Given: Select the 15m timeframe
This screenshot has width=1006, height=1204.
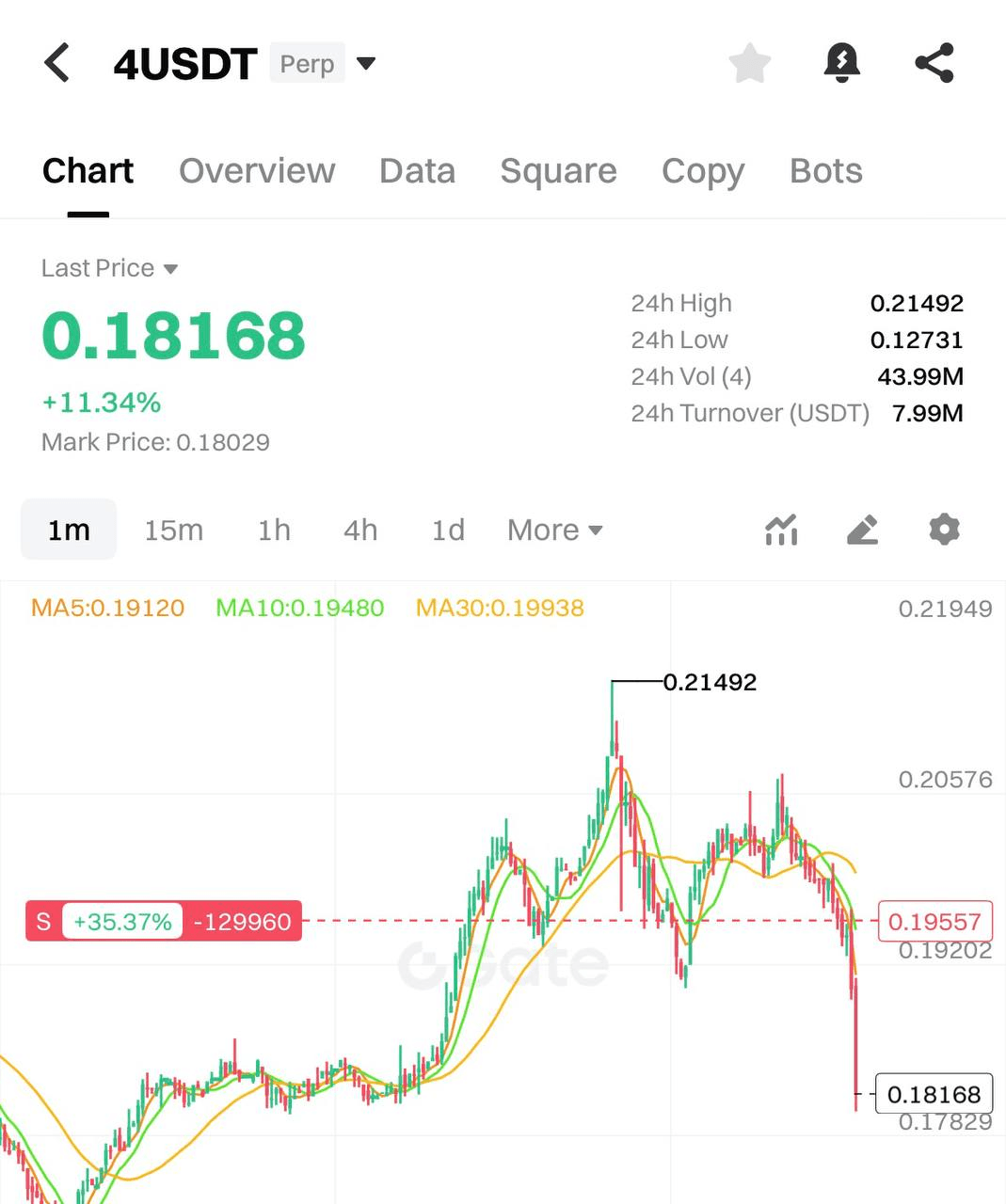Looking at the screenshot, I should click(173, 530).
